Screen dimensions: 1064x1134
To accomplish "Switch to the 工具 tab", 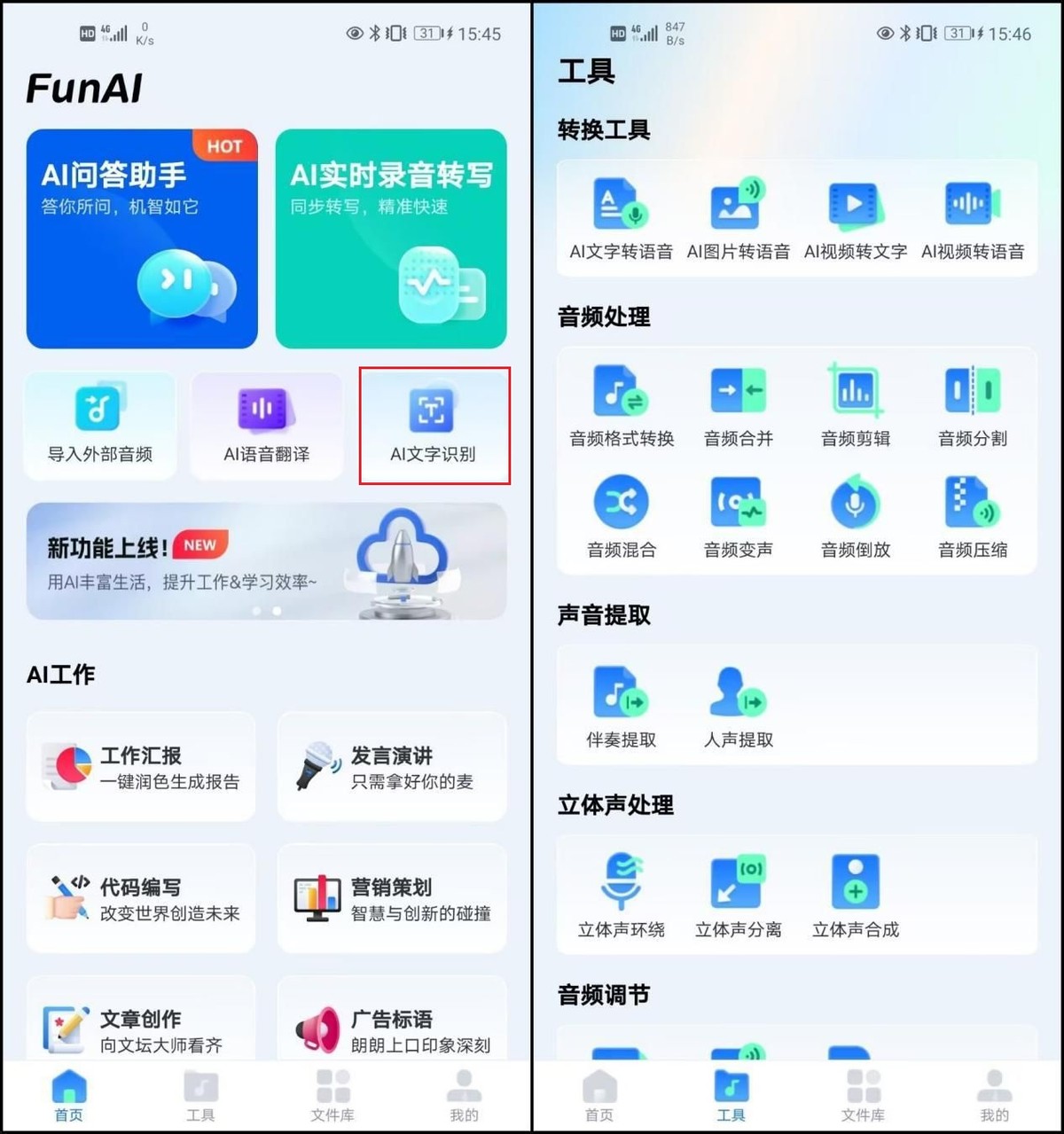I will (x=730, y=1095).
